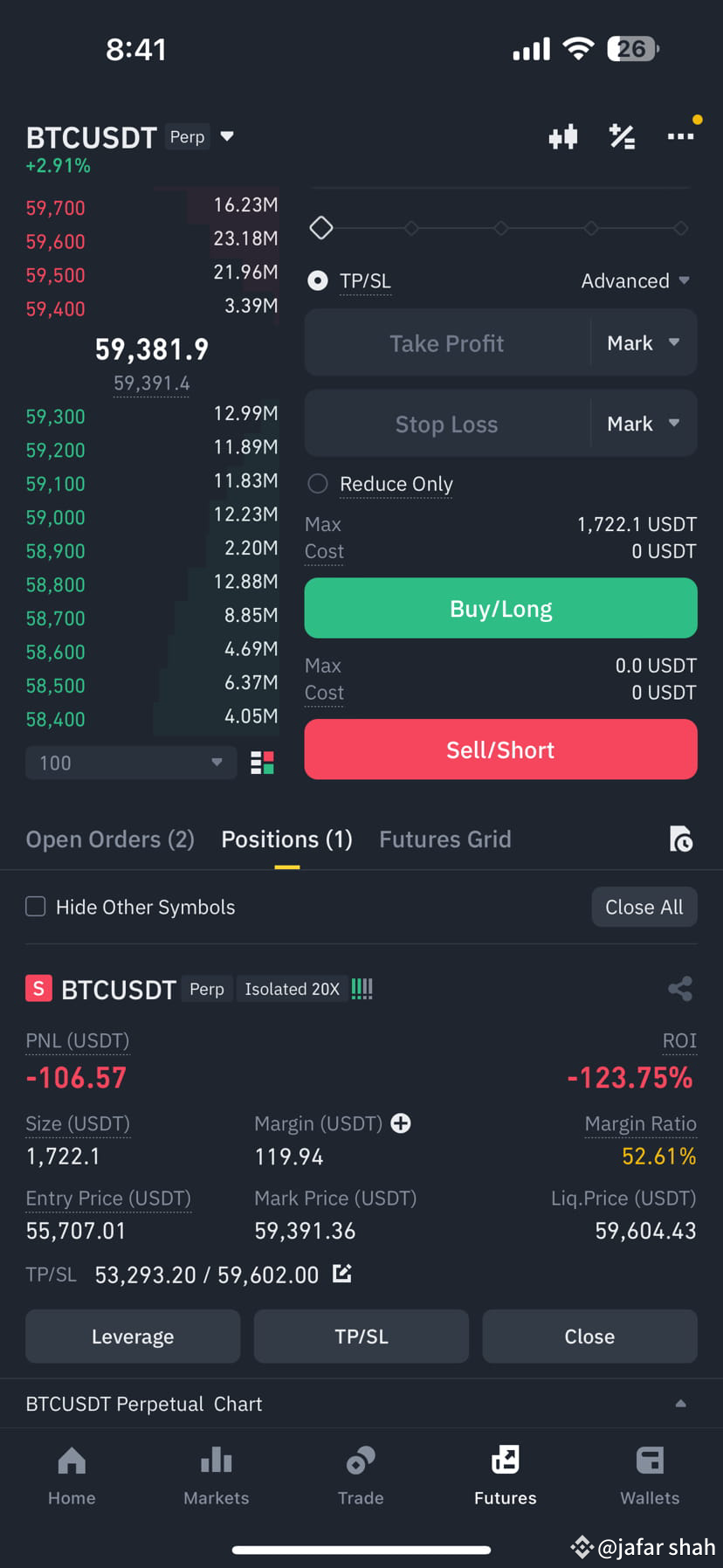The width and height of the screenshot is (723, 1568).
Task: Open the more options ellipsis menu
Action: coord(681,136)
